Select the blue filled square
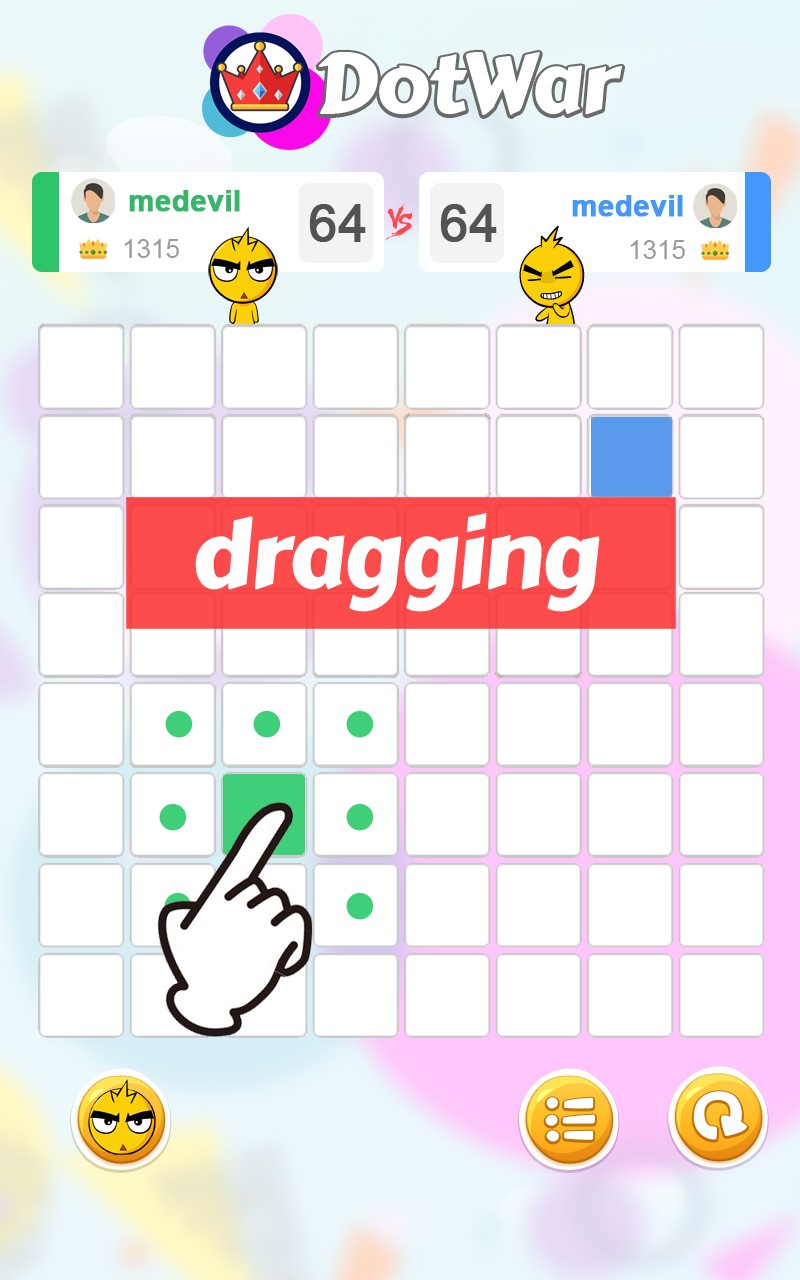Viewport: 800px width, 1280px height. point(631,456)
